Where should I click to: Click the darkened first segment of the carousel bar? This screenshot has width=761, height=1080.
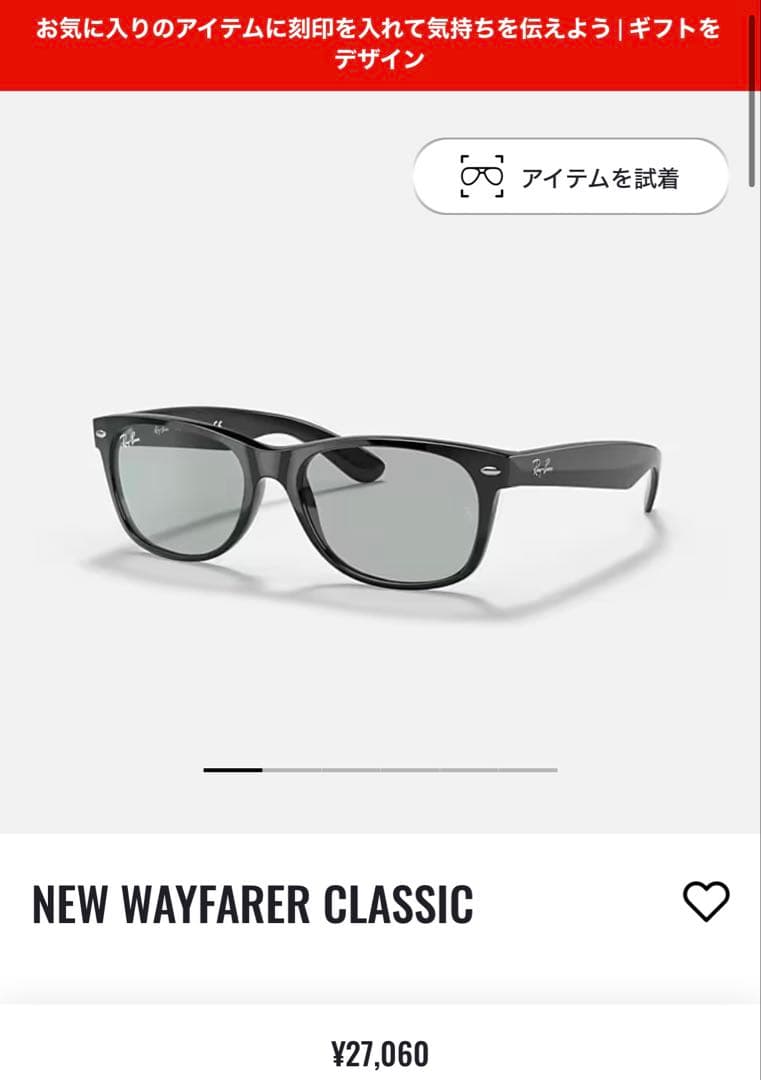point(233,770)
